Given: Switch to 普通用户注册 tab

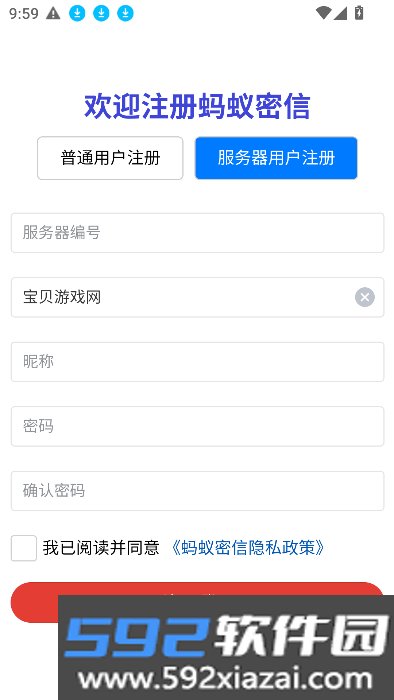Looking at the screenshot, I should coord(110,158).
